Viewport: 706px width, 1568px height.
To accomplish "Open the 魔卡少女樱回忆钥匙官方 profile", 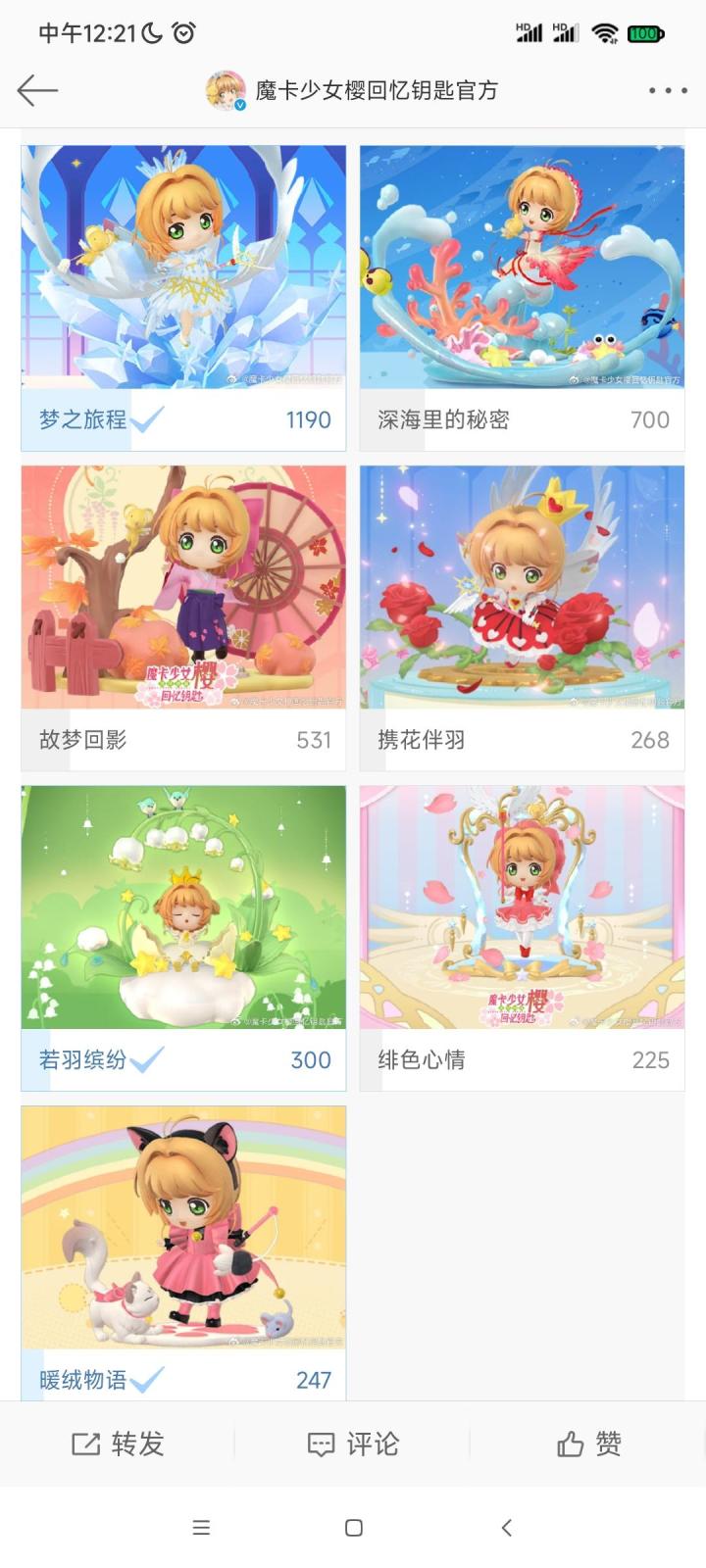I will (x=376, y=90).
